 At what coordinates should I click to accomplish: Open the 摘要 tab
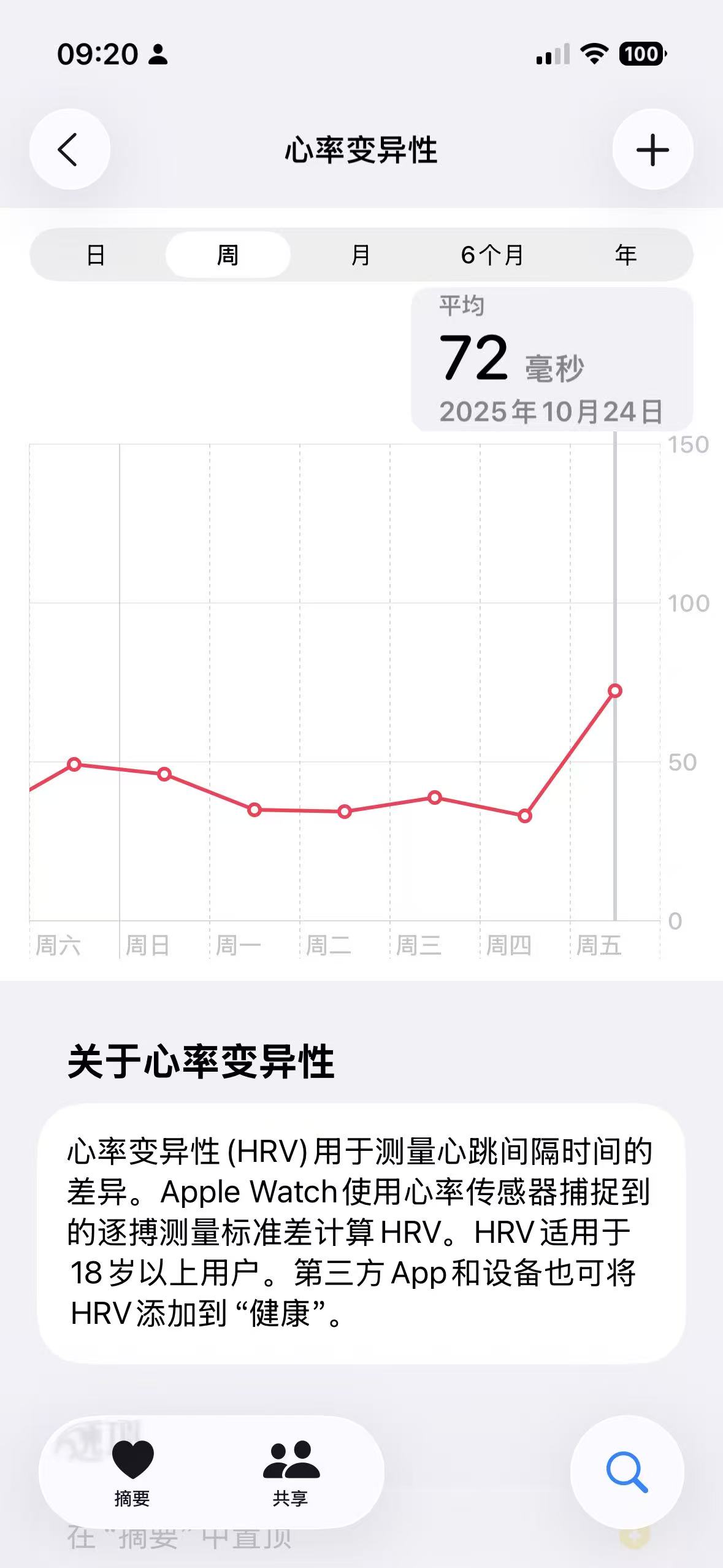click(x=132, y=1472)
